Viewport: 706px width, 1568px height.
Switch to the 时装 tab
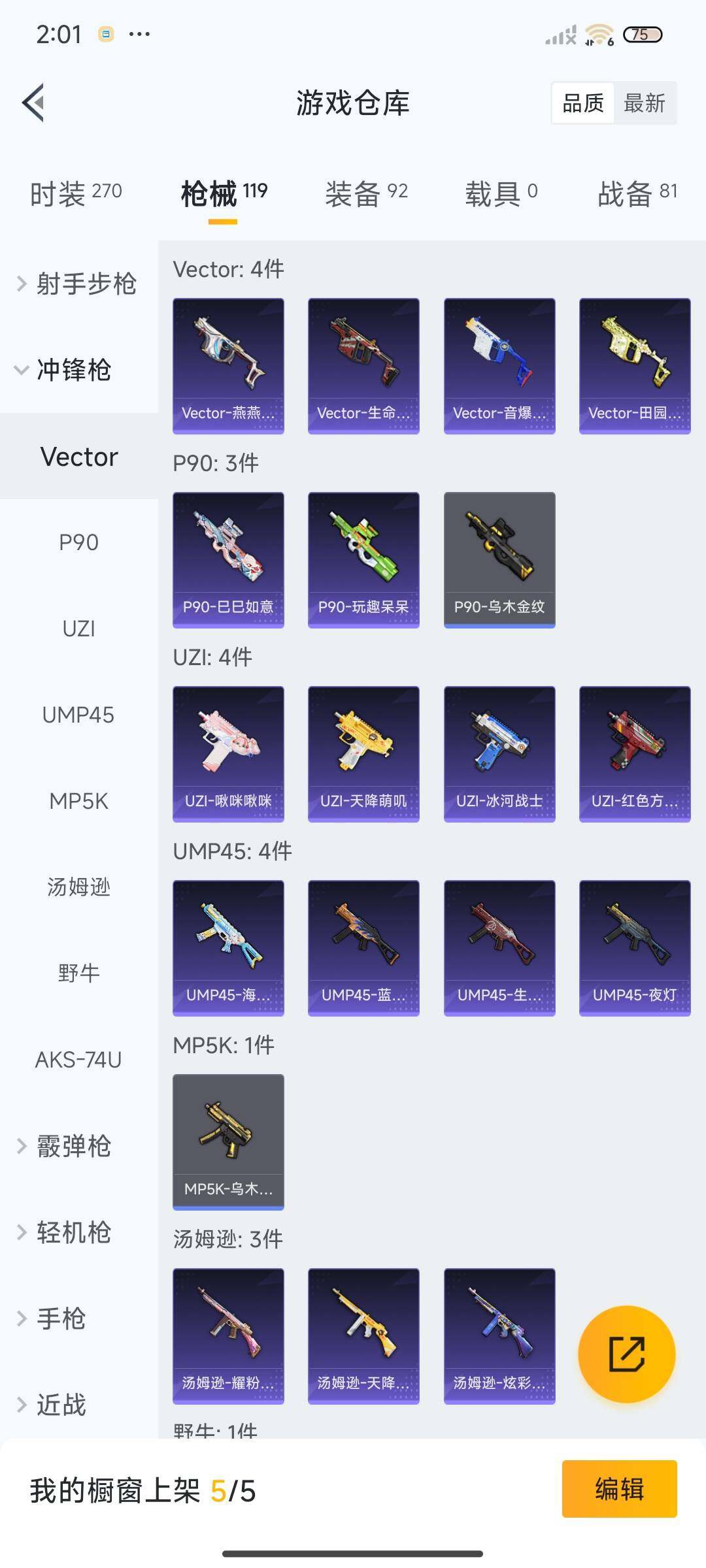[76, 193]
